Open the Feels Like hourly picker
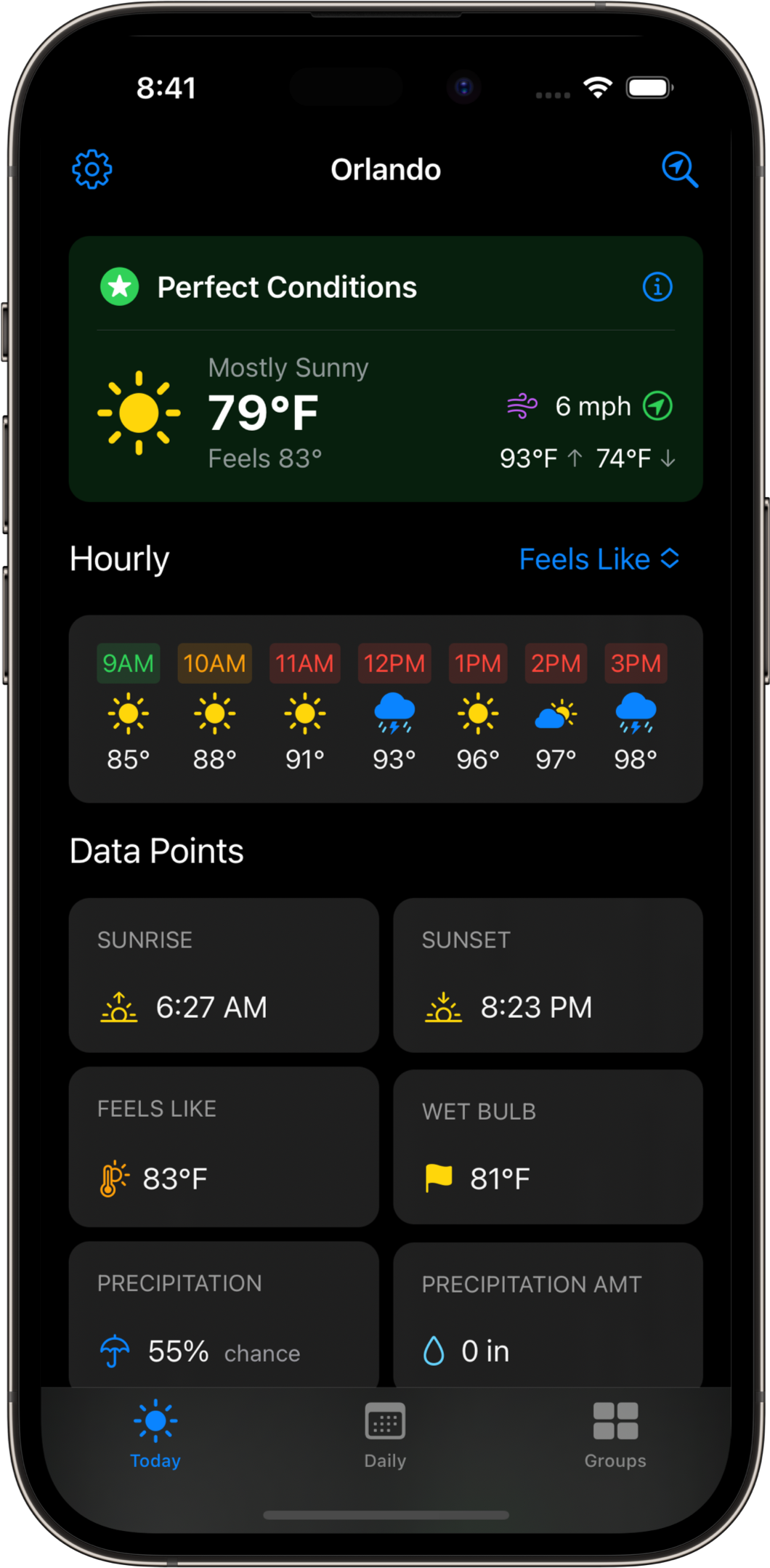Screen dimensions: 770x1568 [x=599, y=559]
